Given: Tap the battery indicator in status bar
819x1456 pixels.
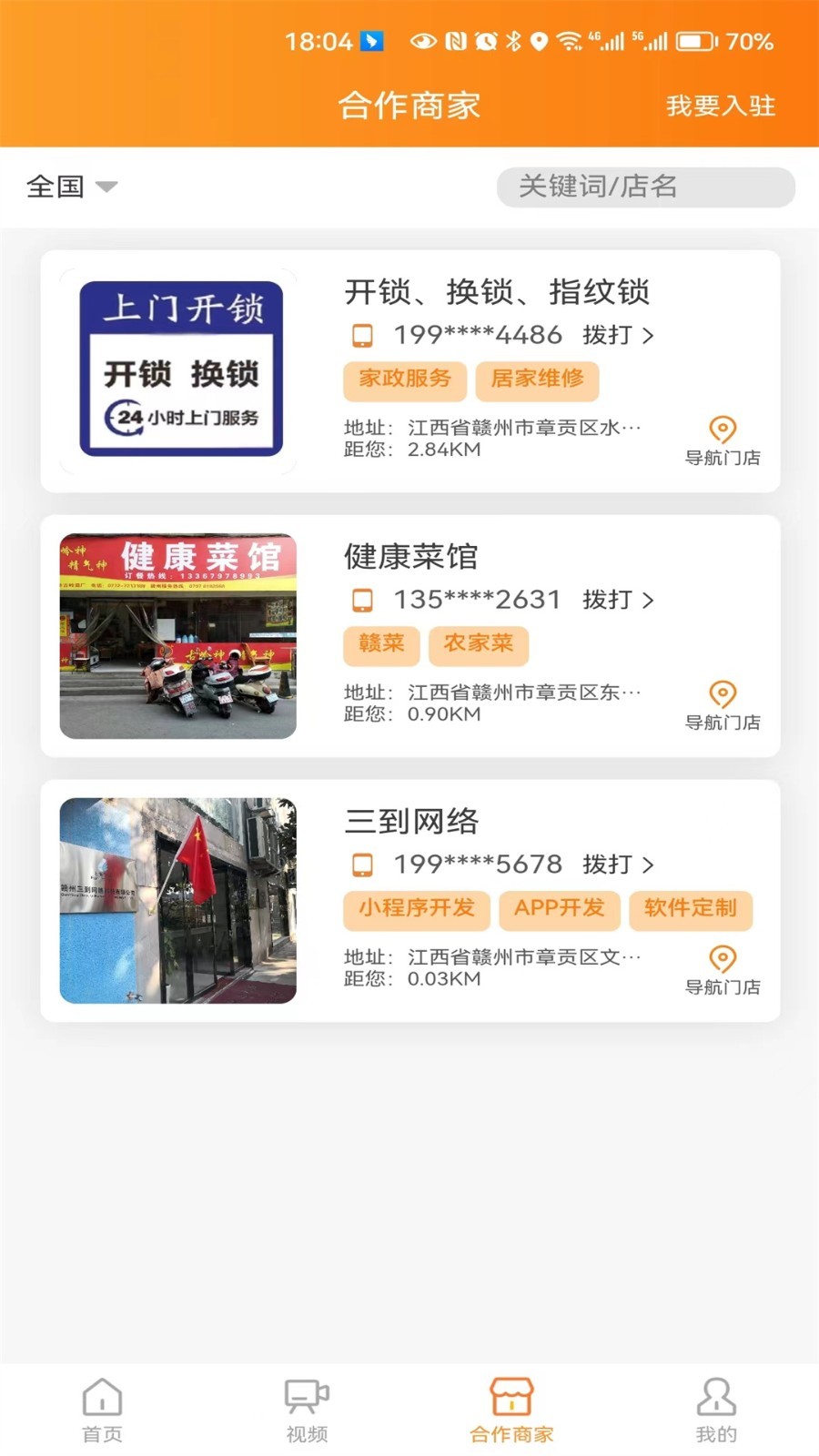Looking at the screenshot, I should point(698,40).
